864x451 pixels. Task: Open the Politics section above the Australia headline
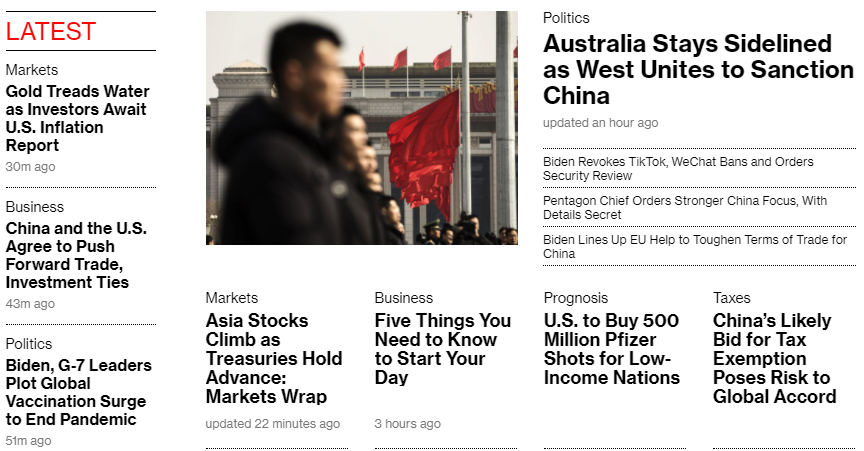click(566, 18)
